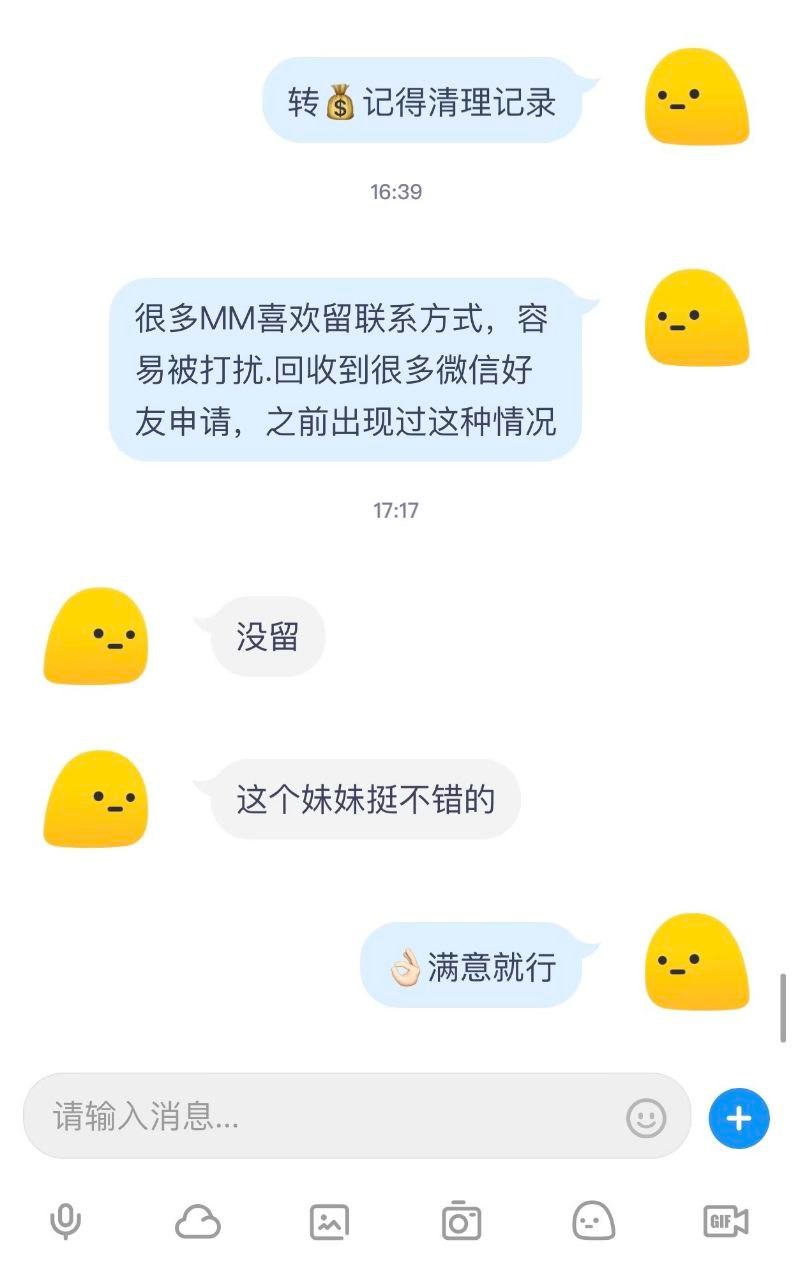Screen dimensions: 793x1280
Task: Choose a photo from the gallery icon
Action: pos(329,1221)
